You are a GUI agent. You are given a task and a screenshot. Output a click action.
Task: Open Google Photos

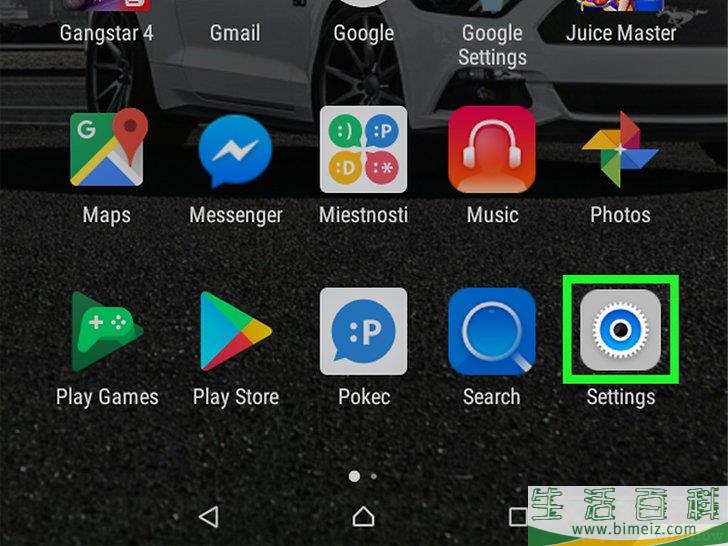[620, 151]
